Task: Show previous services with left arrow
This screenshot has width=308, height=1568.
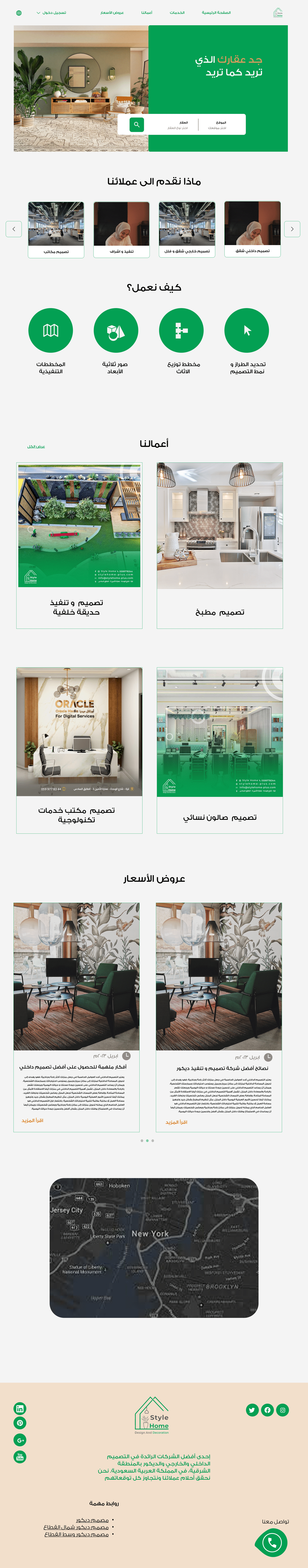Action: (x=14, y=229)
